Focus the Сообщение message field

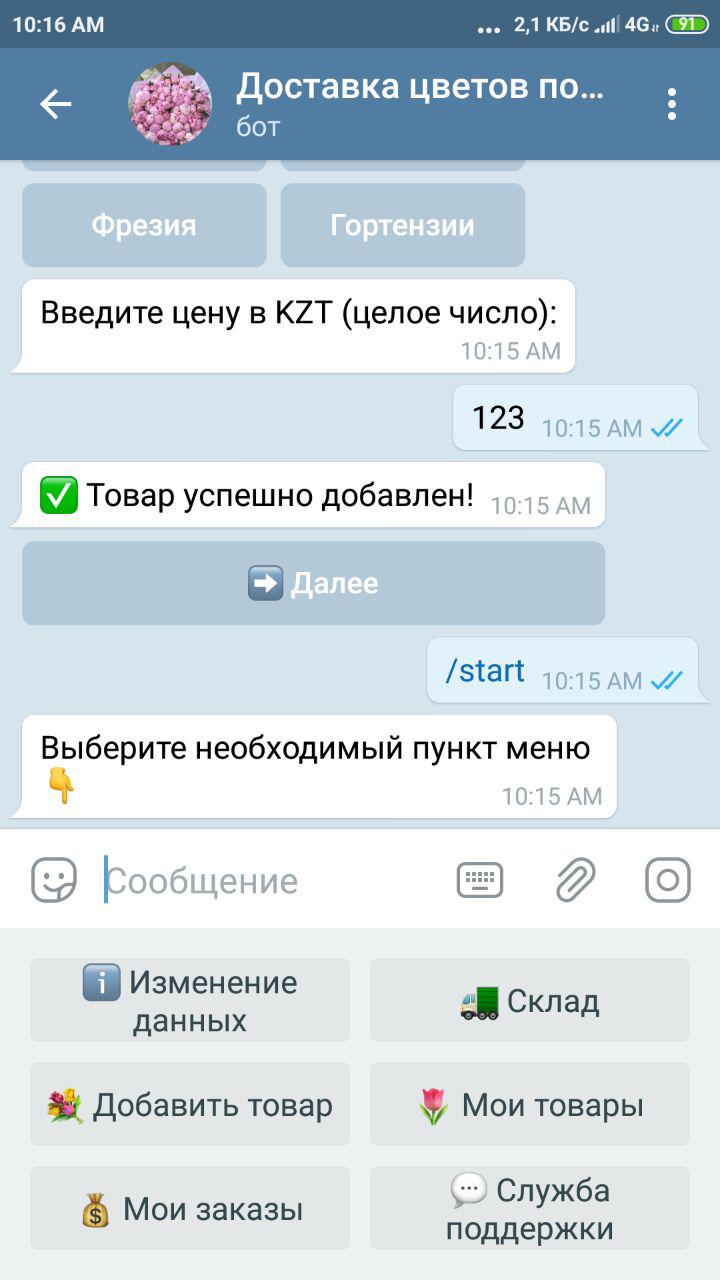(x=270, y=880)
